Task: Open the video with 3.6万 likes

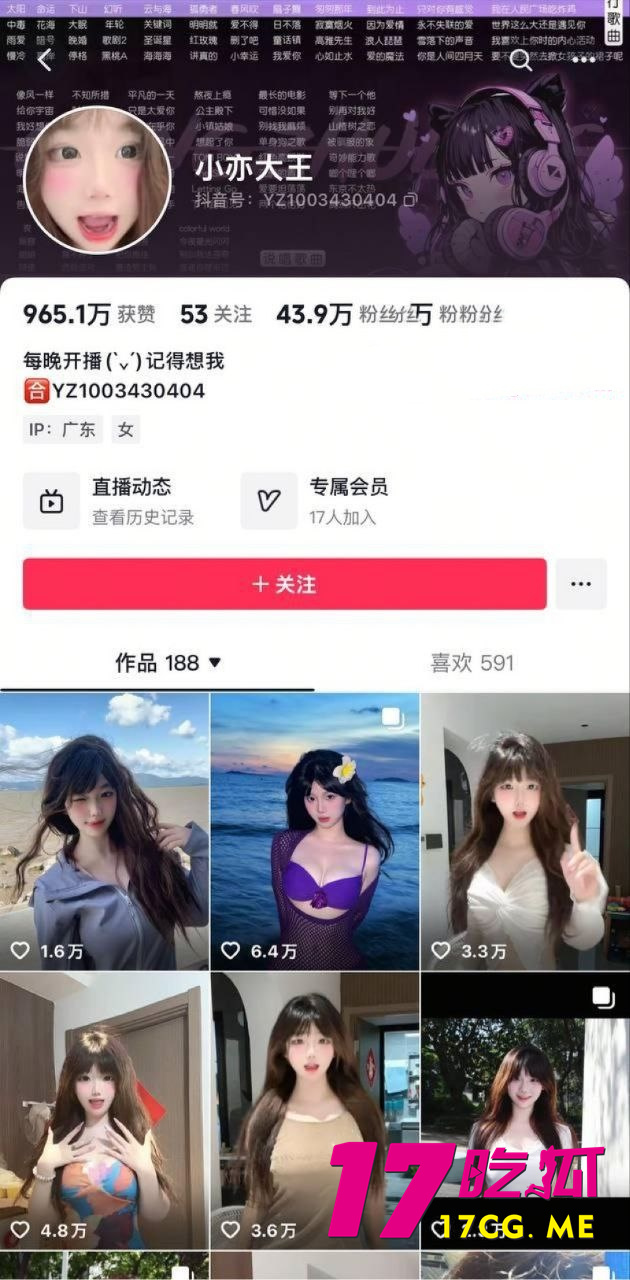Action: pyautogui.click(x=314, y=1110)
